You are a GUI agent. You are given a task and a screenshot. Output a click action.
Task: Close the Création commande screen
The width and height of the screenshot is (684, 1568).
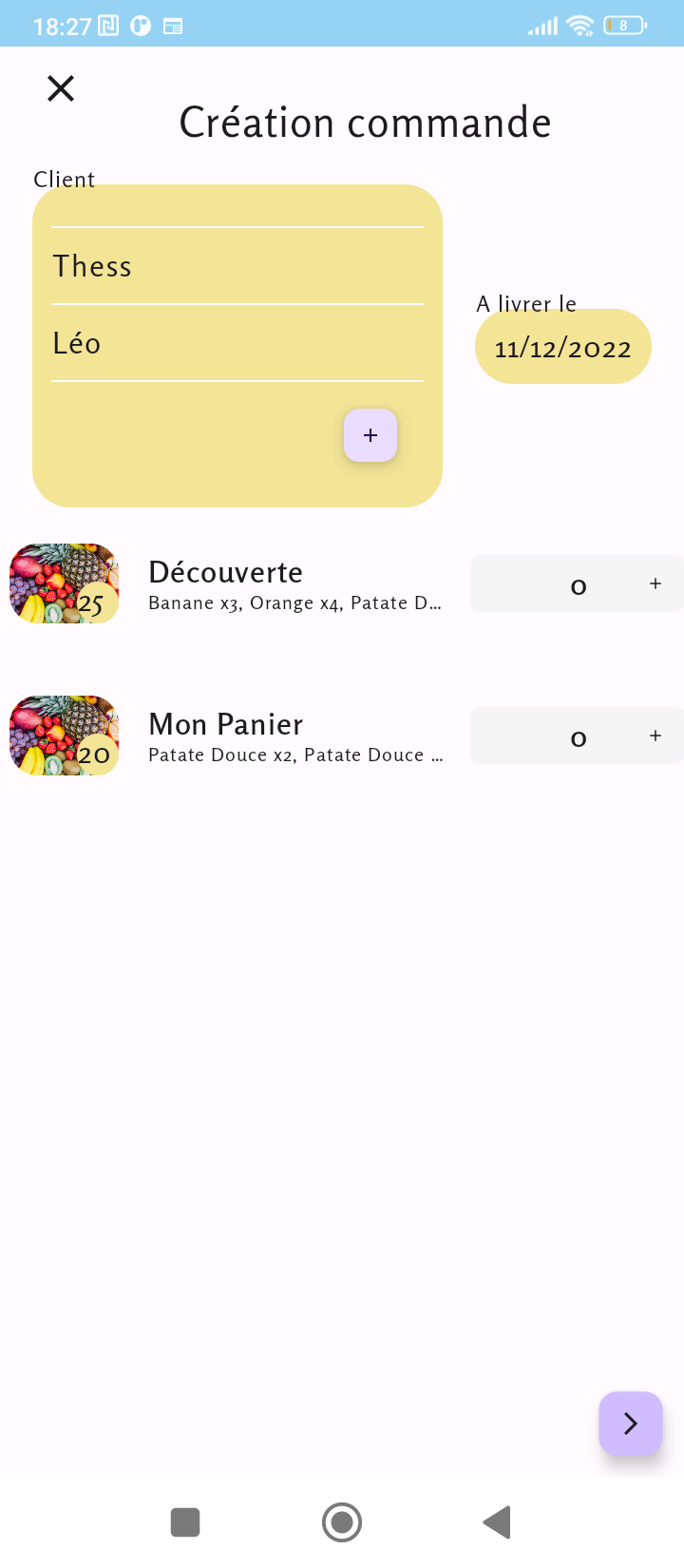tap(60, 87)
